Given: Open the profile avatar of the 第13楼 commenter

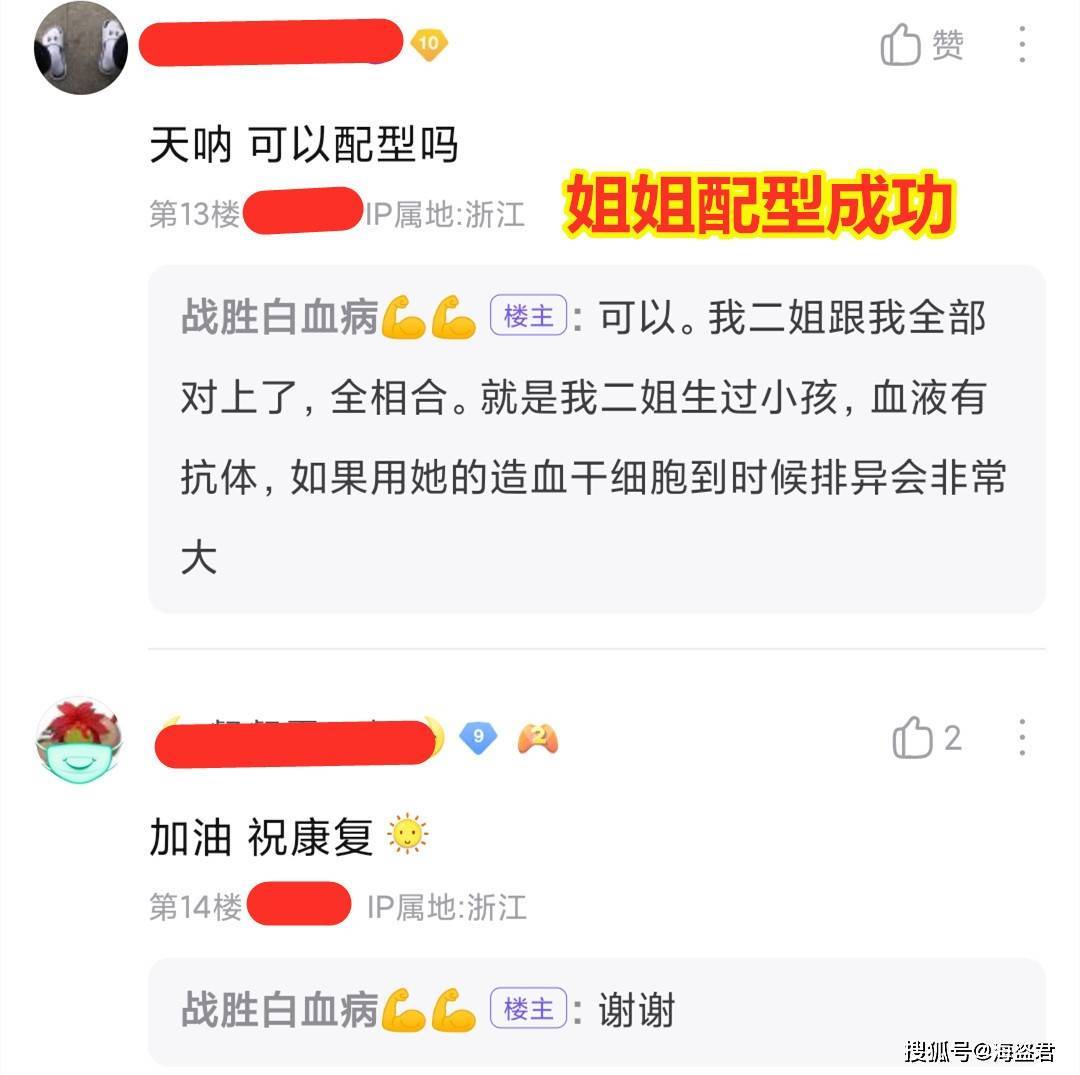Looking at the screenshot, I should click(x=81, y=48).
